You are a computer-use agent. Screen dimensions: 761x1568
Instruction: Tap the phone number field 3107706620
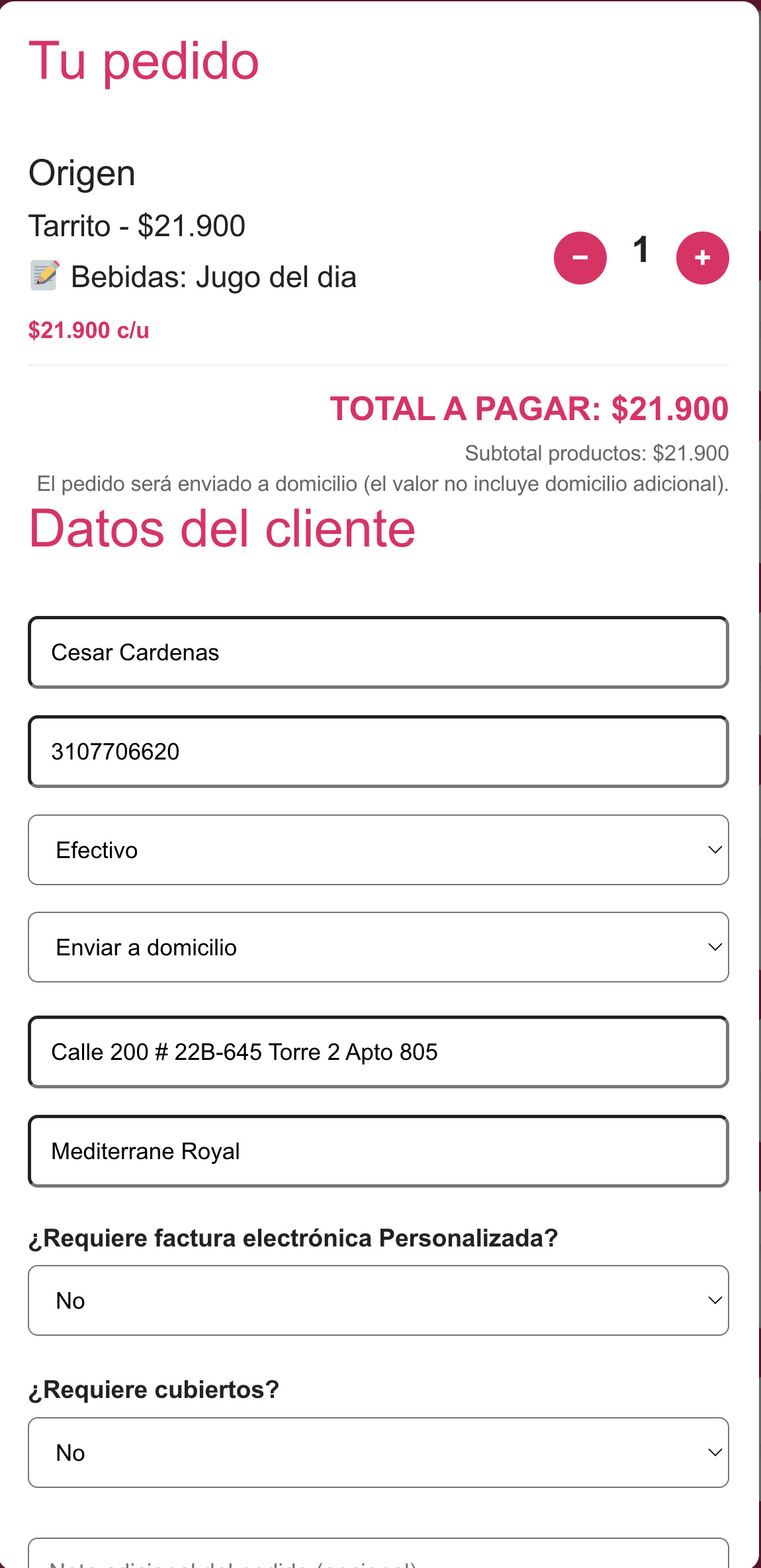tap(378, 752)
